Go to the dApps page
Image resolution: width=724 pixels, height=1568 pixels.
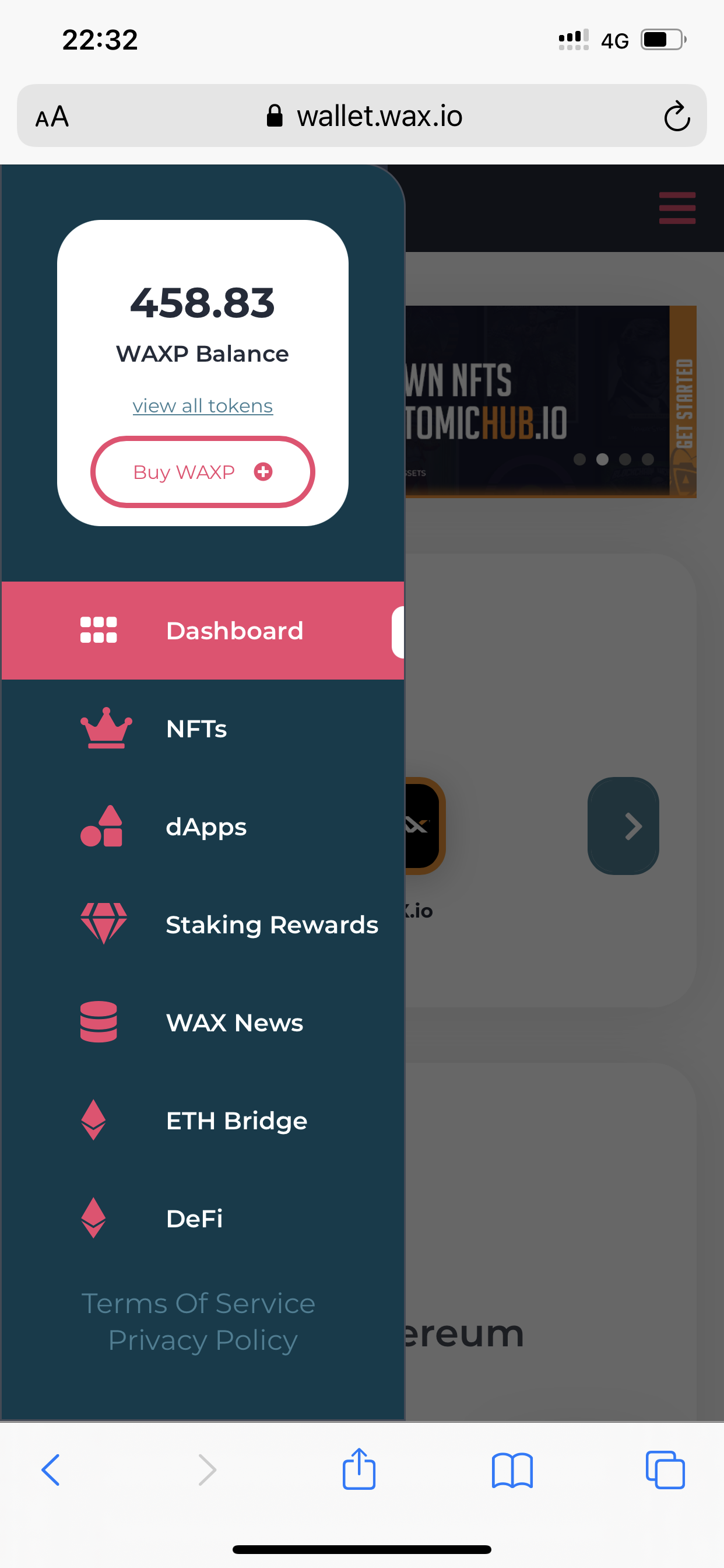(x=206, y=827)
